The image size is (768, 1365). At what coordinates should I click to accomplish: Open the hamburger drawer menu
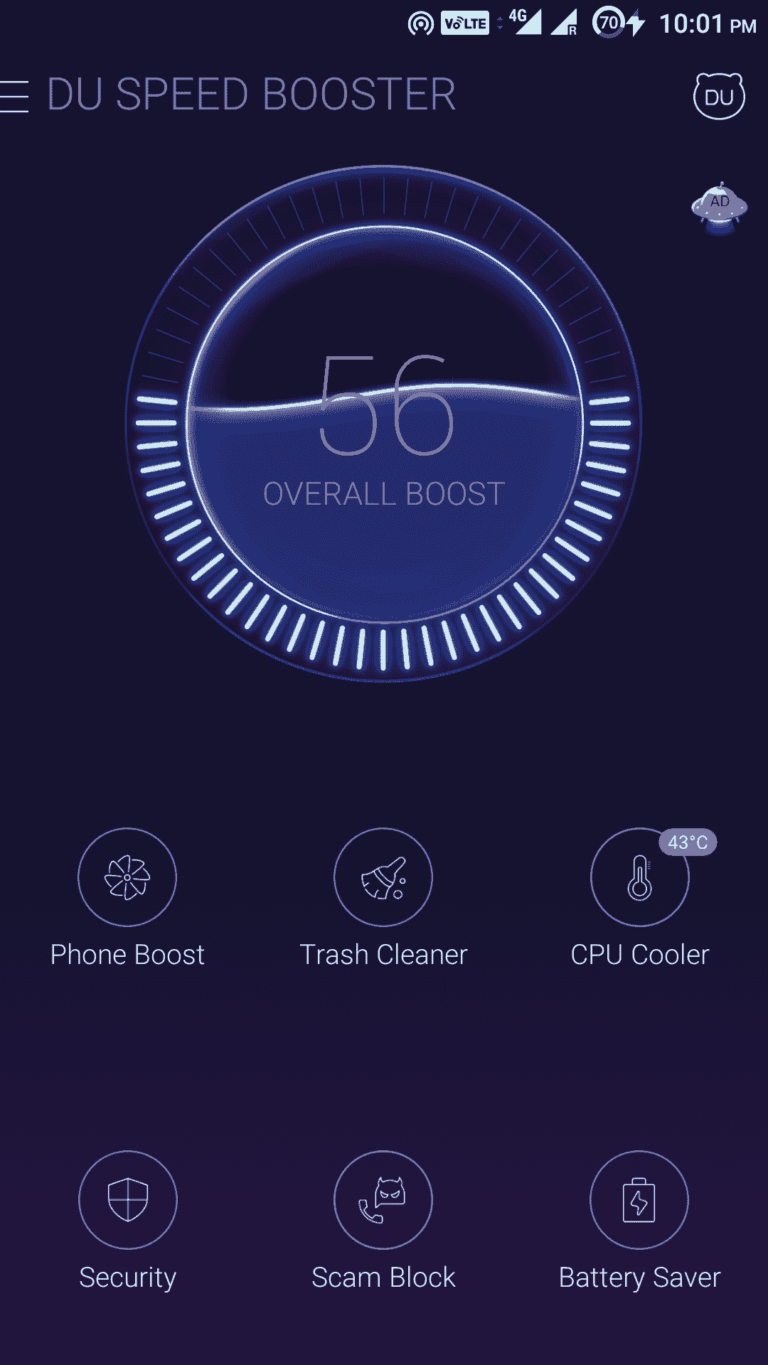14,96
